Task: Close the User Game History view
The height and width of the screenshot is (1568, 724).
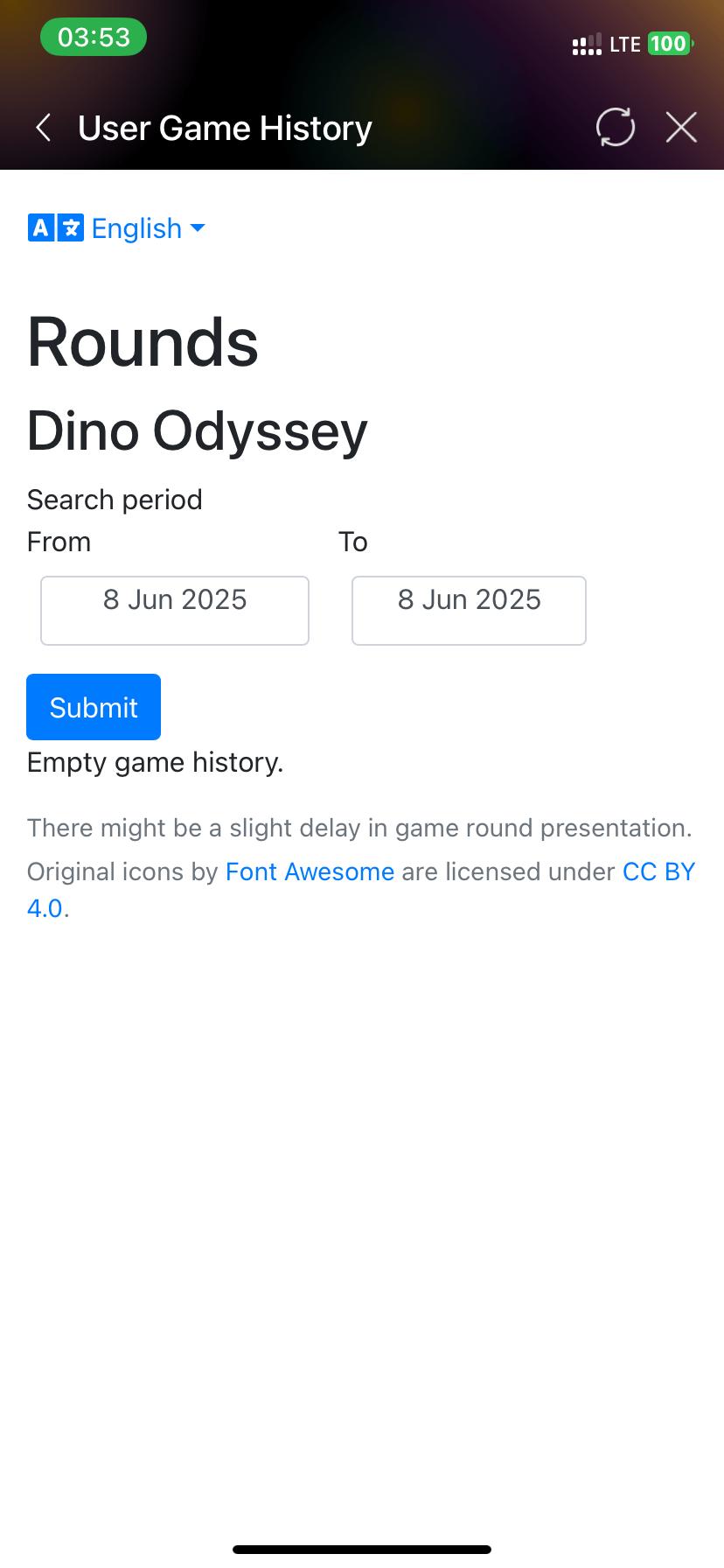Action: coord(681,128)
